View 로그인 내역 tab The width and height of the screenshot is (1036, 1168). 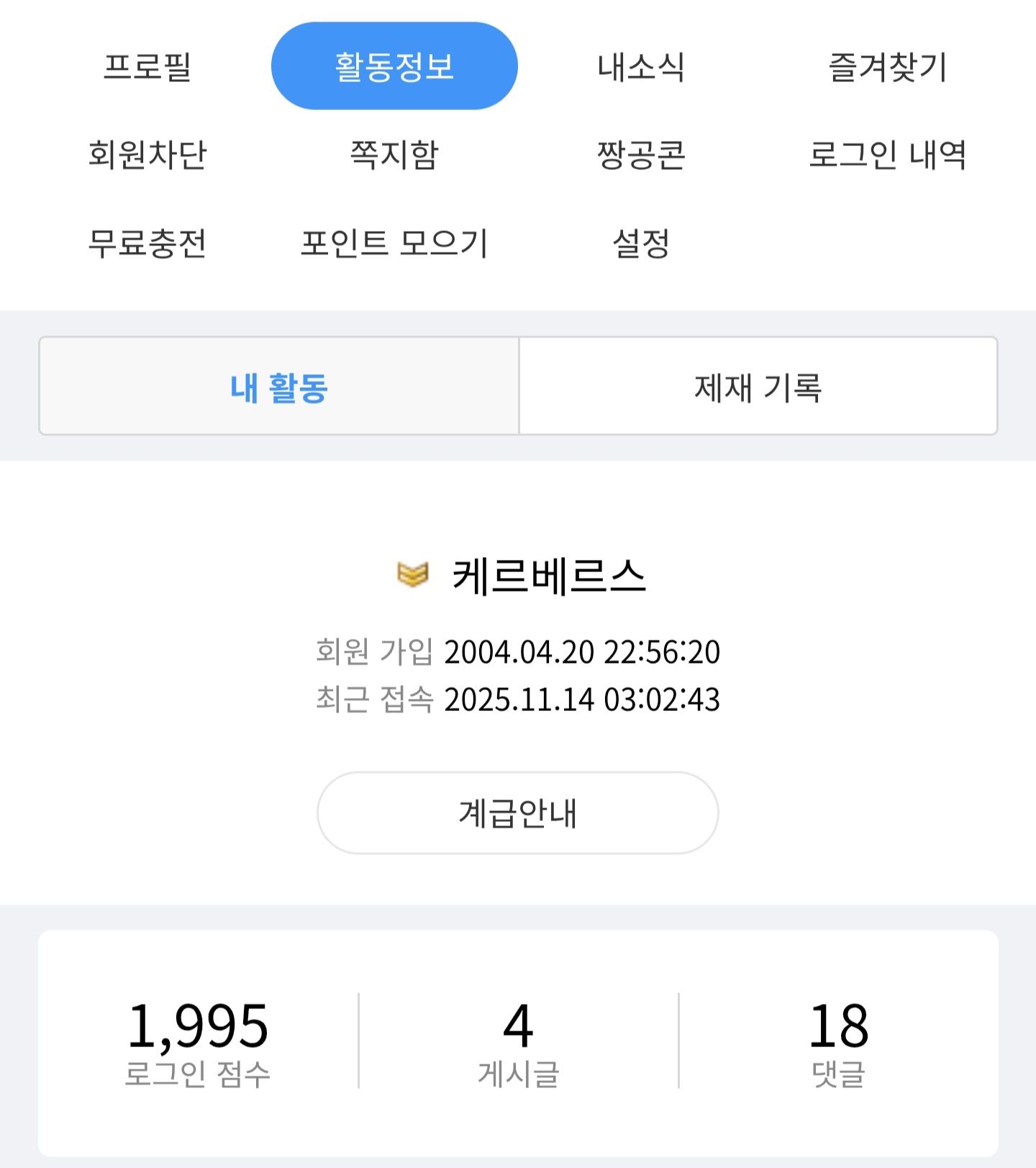(x=888, y=155)
